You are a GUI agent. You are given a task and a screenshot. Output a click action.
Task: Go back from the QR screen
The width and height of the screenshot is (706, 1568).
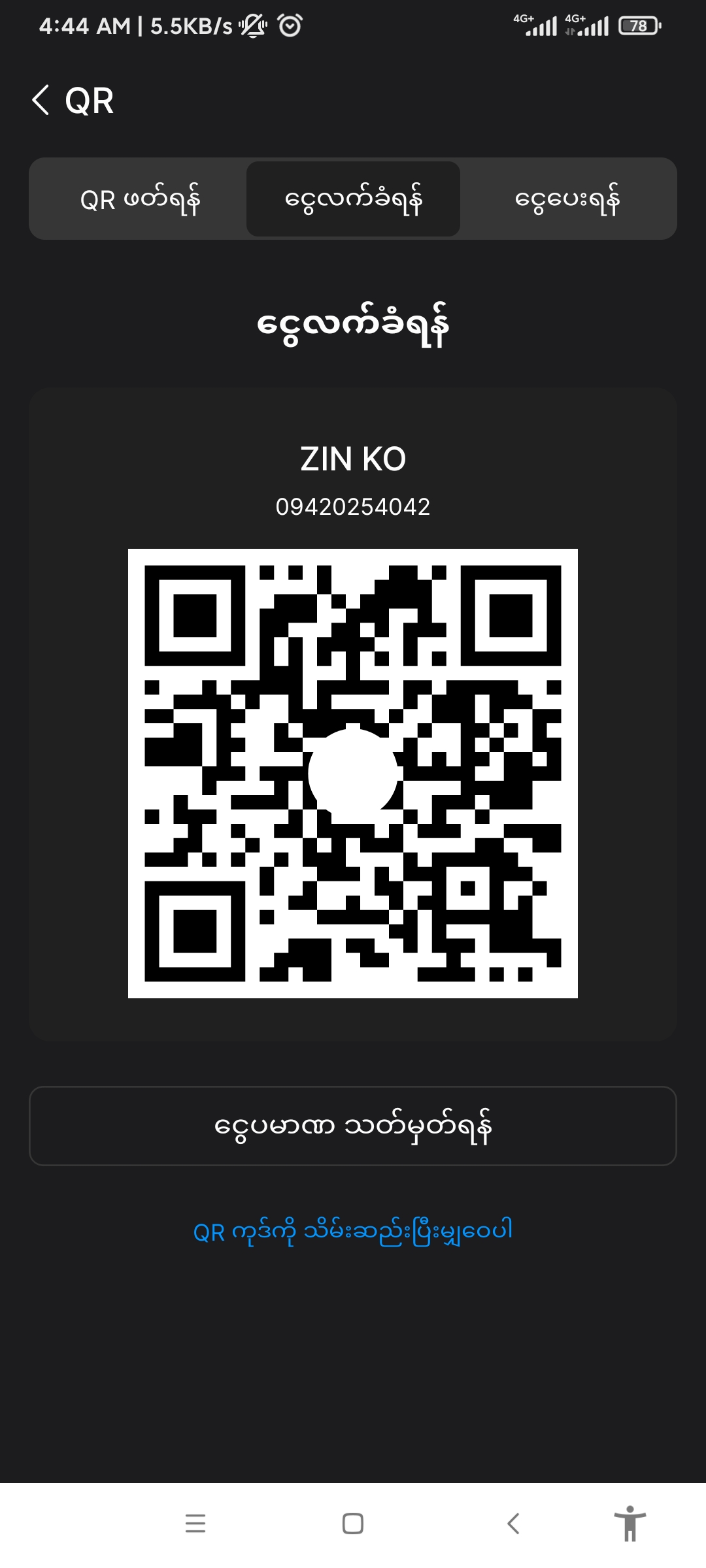(x=41, y=101)
